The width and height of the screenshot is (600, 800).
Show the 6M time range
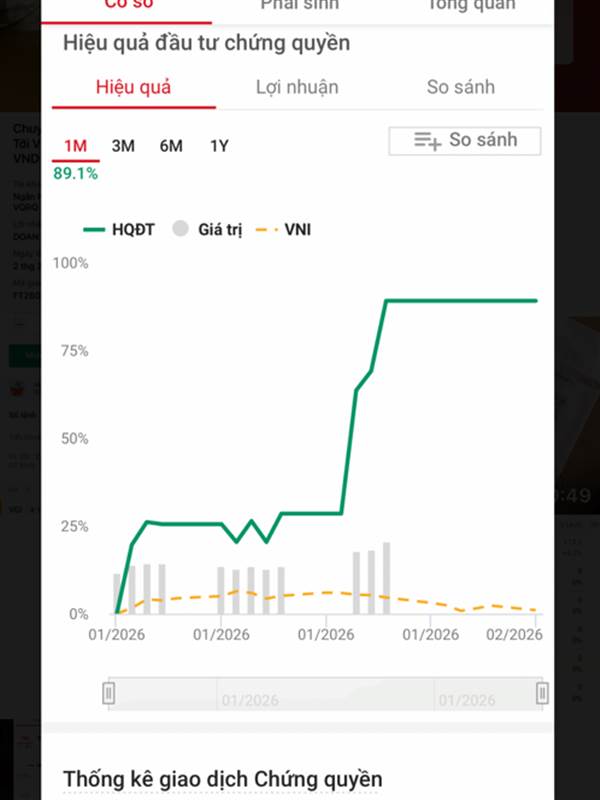(171, 146)
